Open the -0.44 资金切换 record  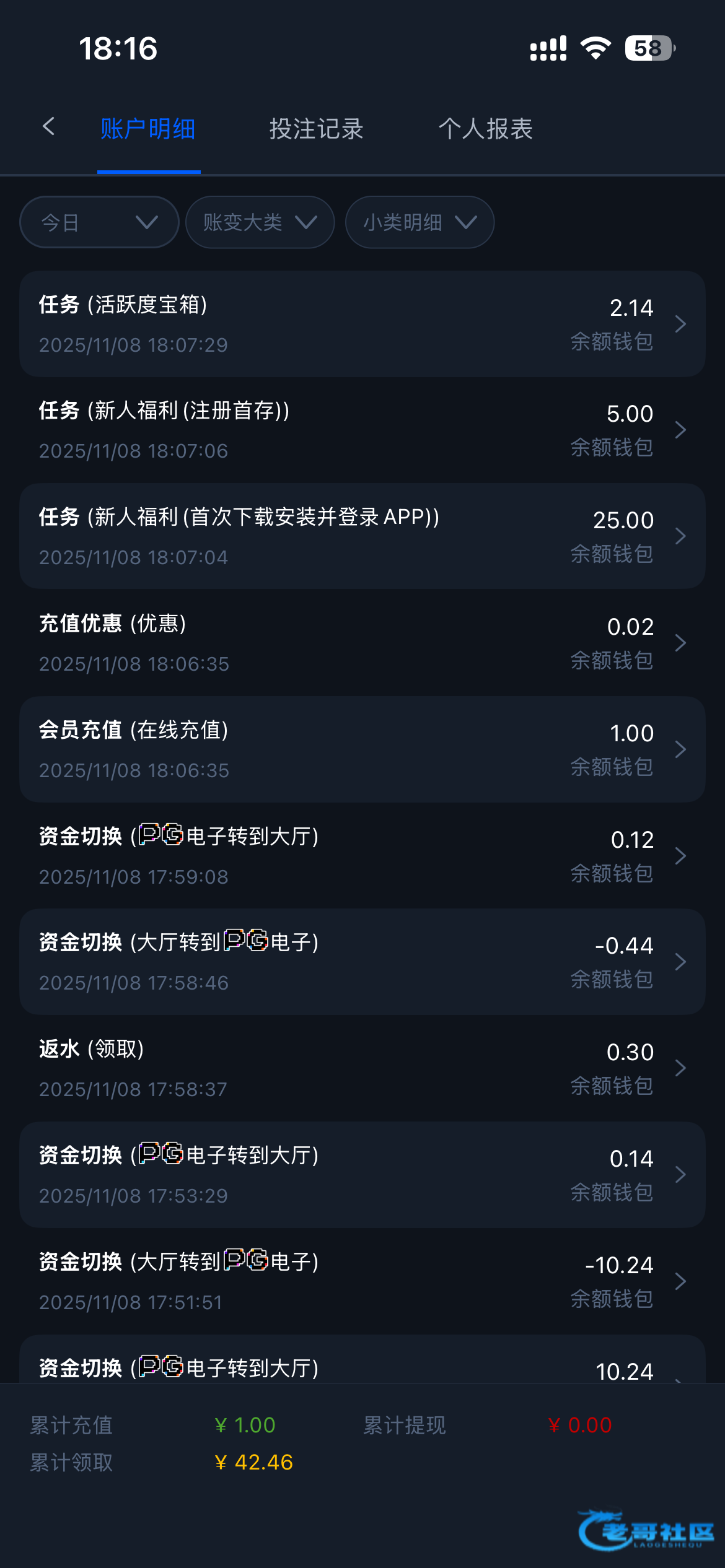click(x=362, y=962)
